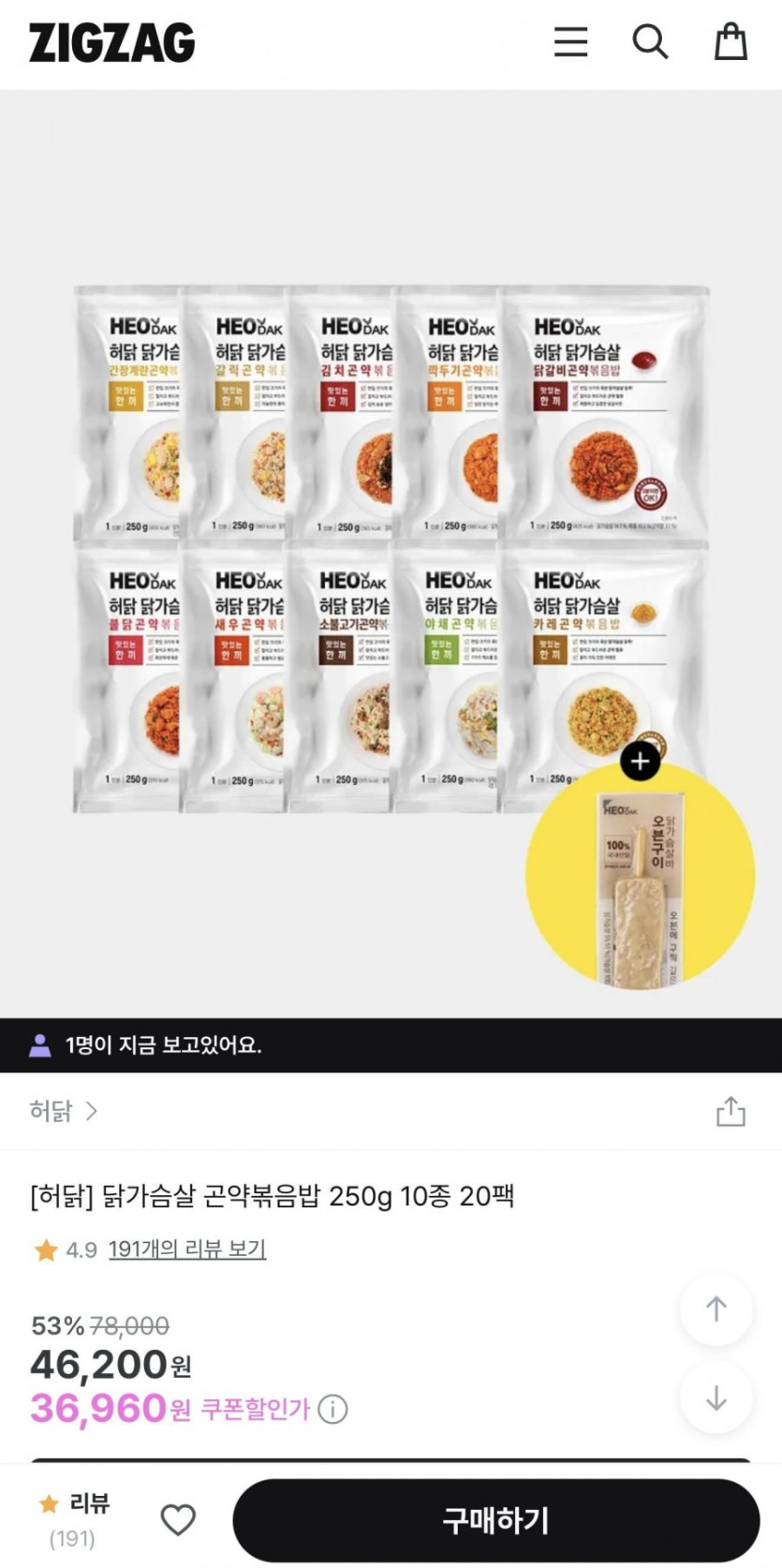
Task: Show coupon discount price info
Action: click(332, 1409)
